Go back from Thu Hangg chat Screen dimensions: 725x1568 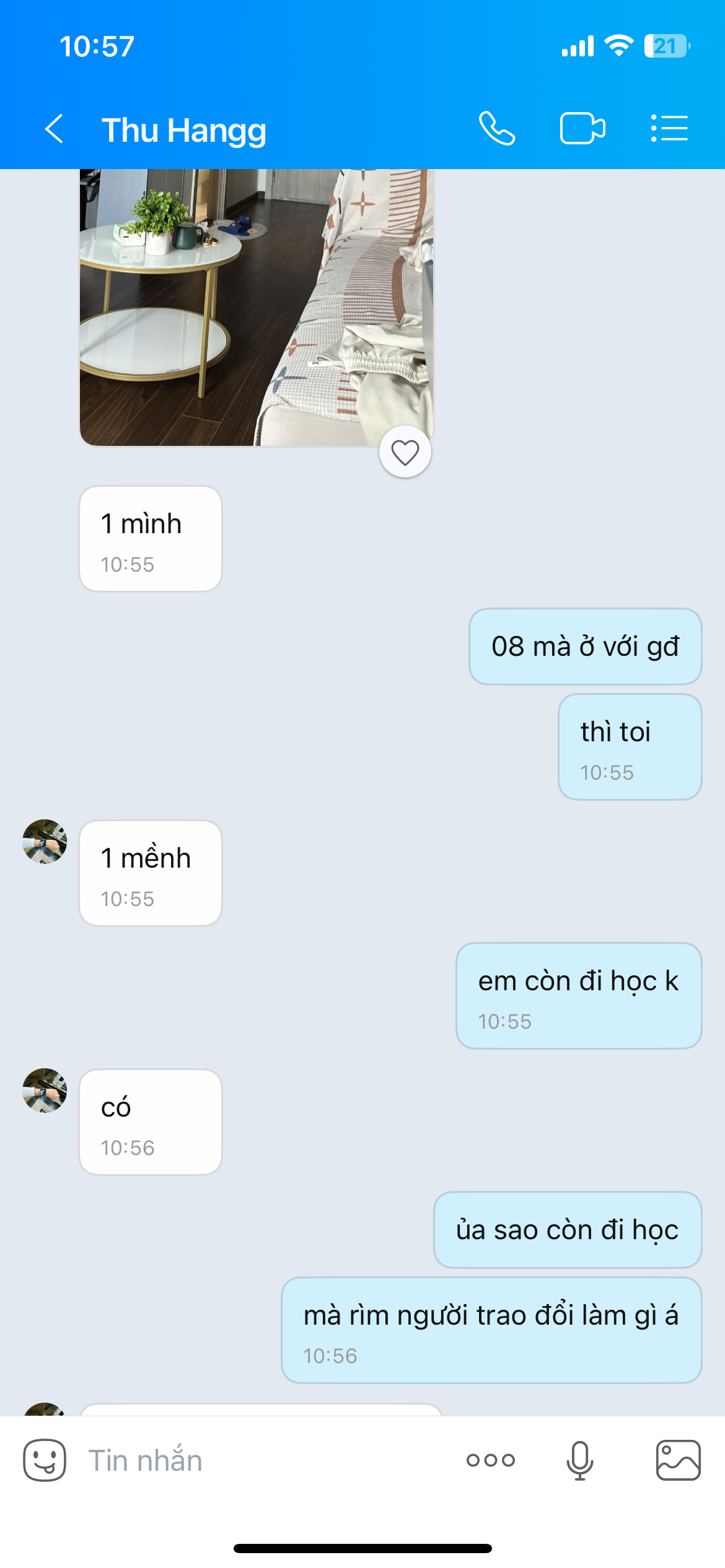tap(55, 129)
